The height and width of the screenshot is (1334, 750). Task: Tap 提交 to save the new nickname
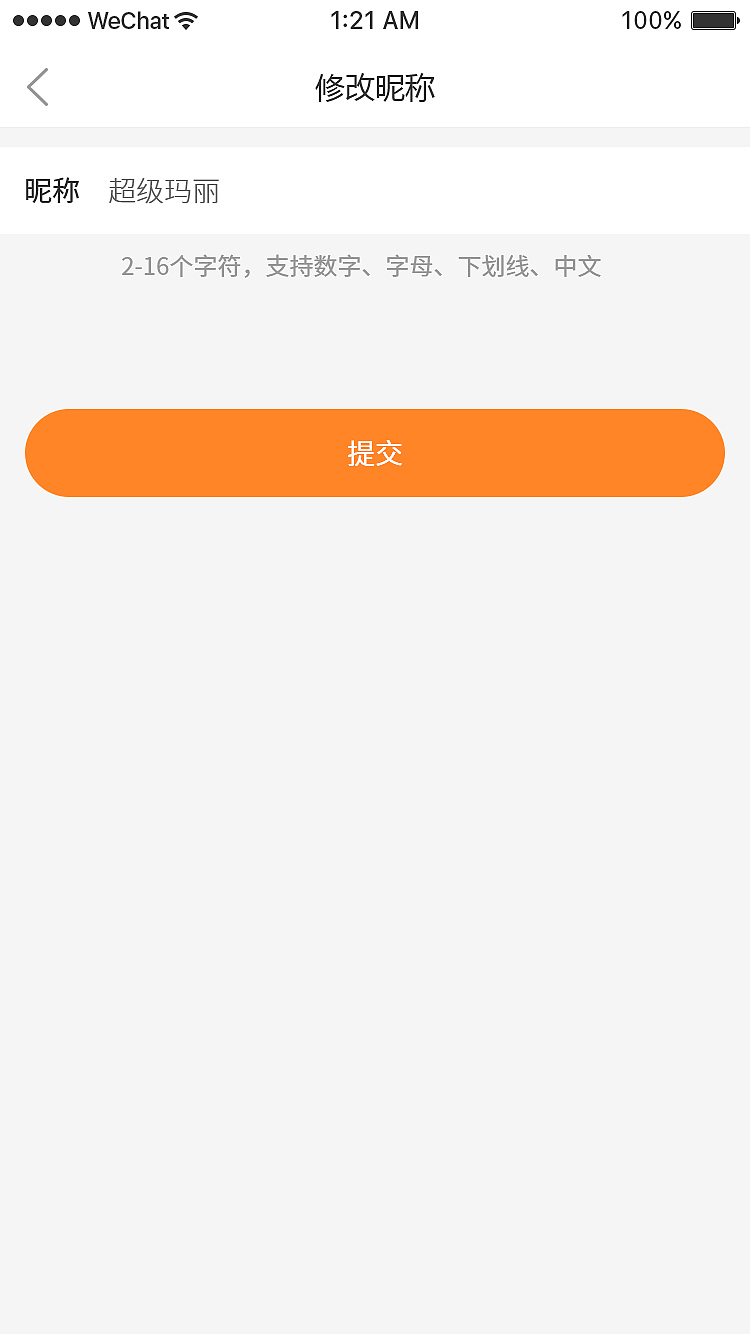[x=375, y=452]
